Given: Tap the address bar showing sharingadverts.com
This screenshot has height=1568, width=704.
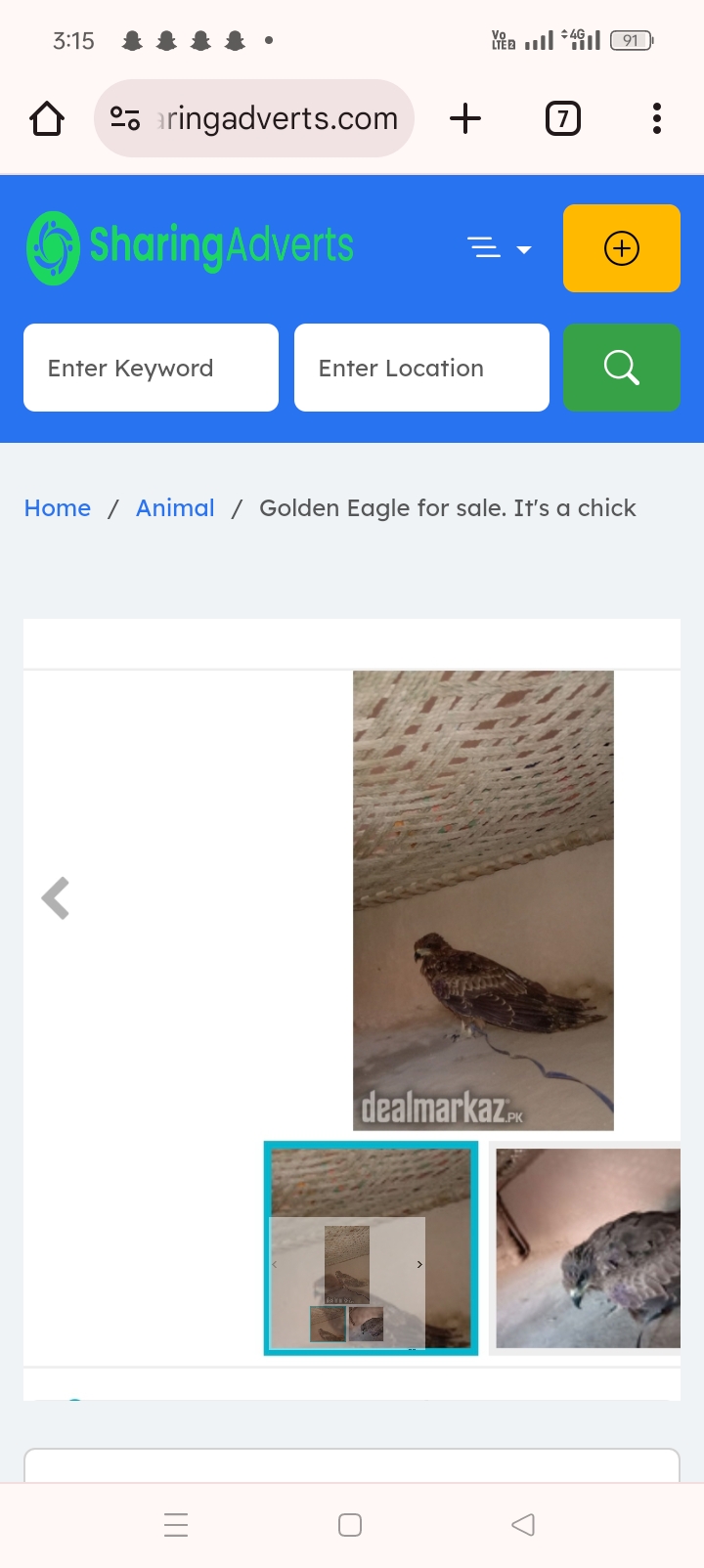Looking at the screenshot, I should (x=254, y=119).
